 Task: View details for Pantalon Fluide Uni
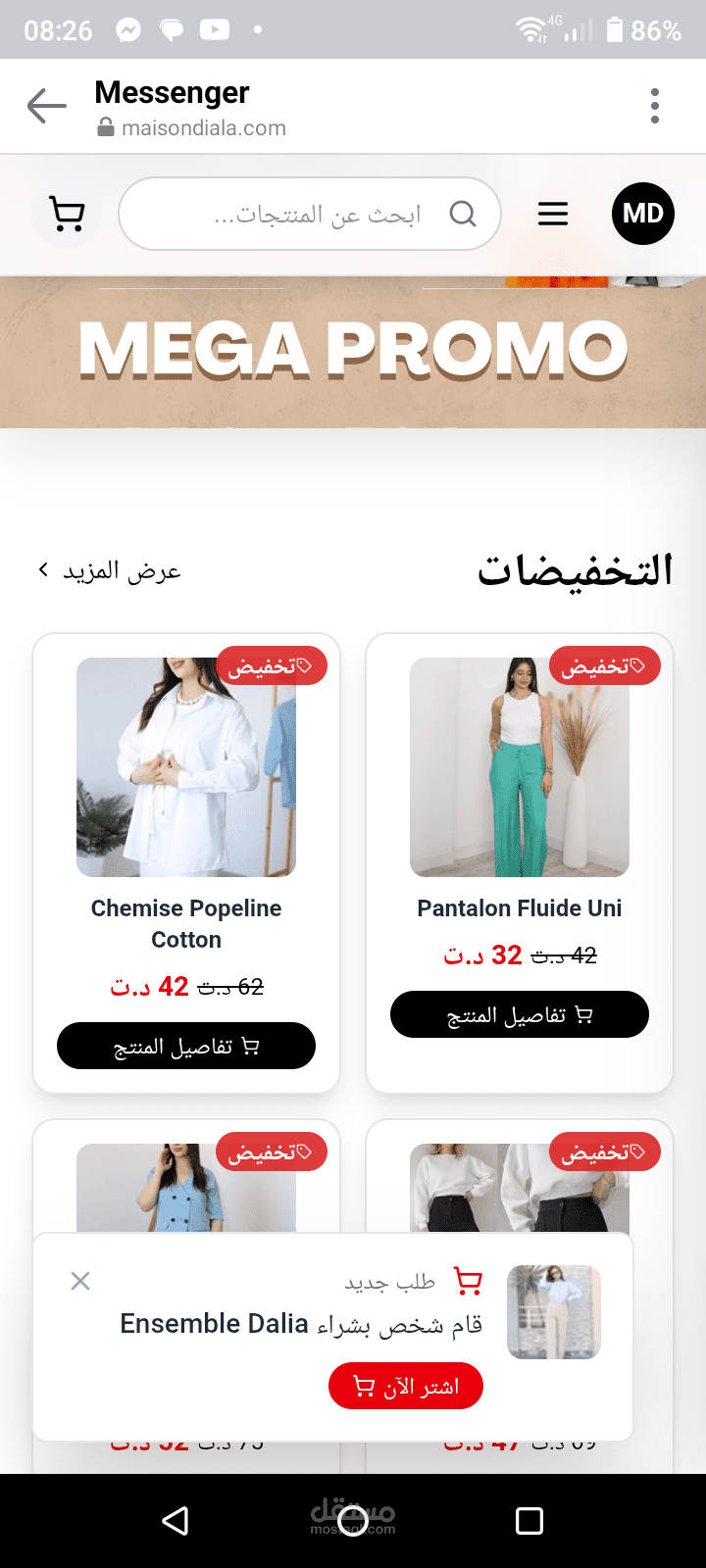pyautogui.click(x=520, y=1014)
